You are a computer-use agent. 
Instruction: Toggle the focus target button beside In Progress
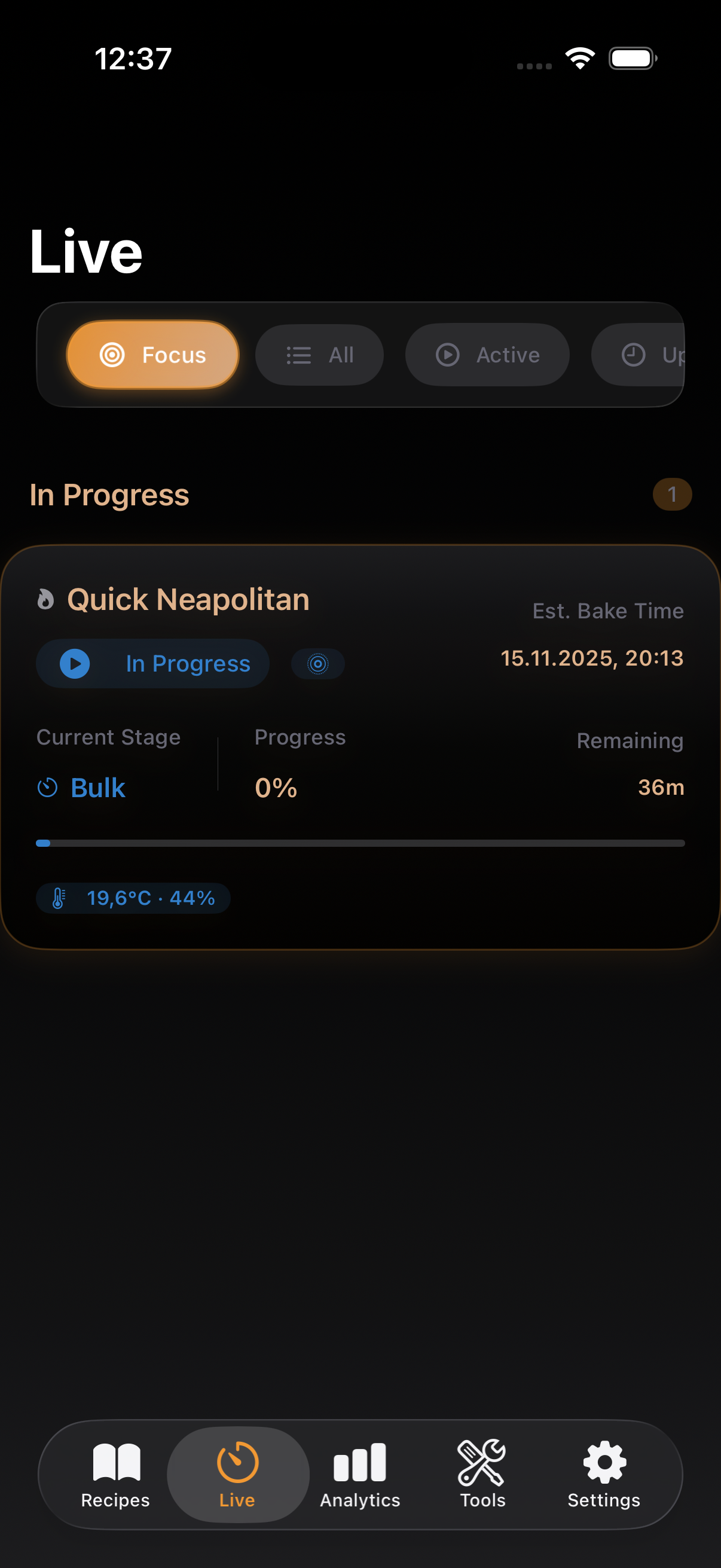click(318, 664)
